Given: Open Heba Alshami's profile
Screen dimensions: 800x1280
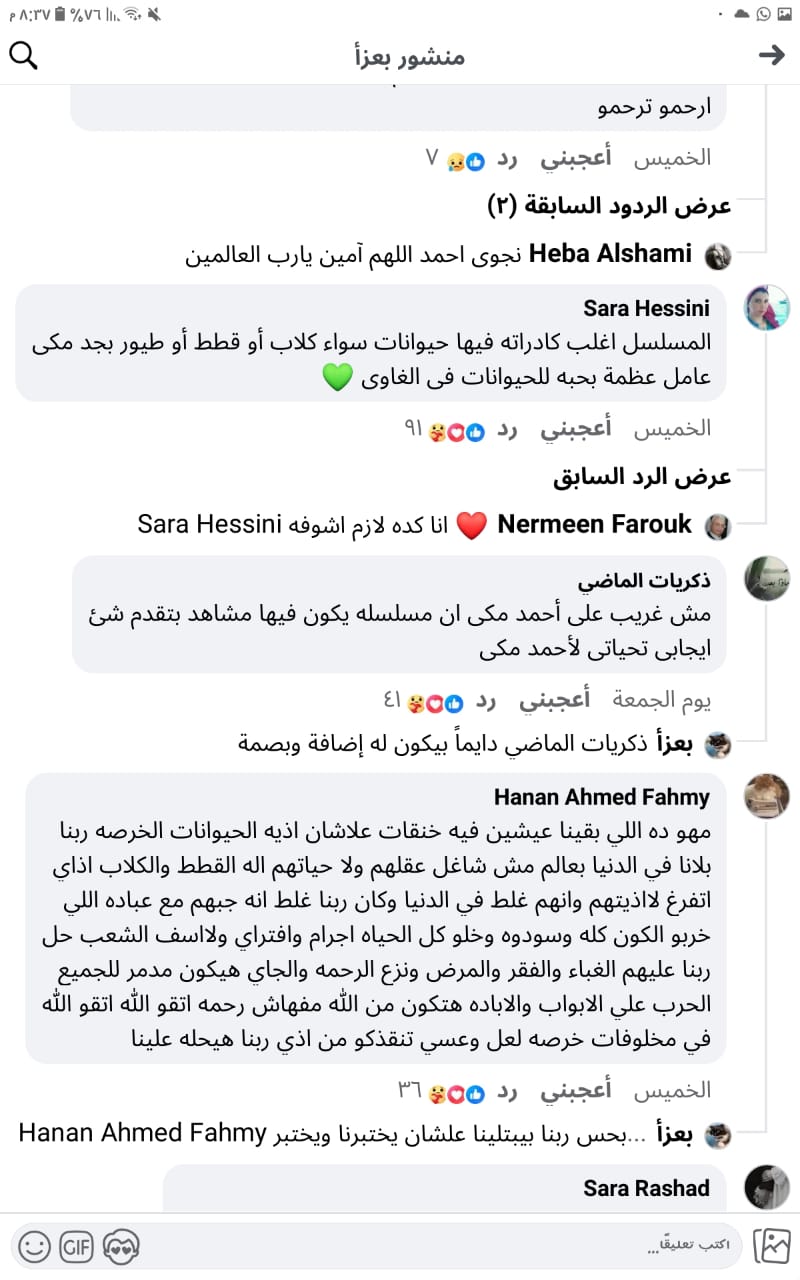Looking at the screenshot, I should 610,254.
